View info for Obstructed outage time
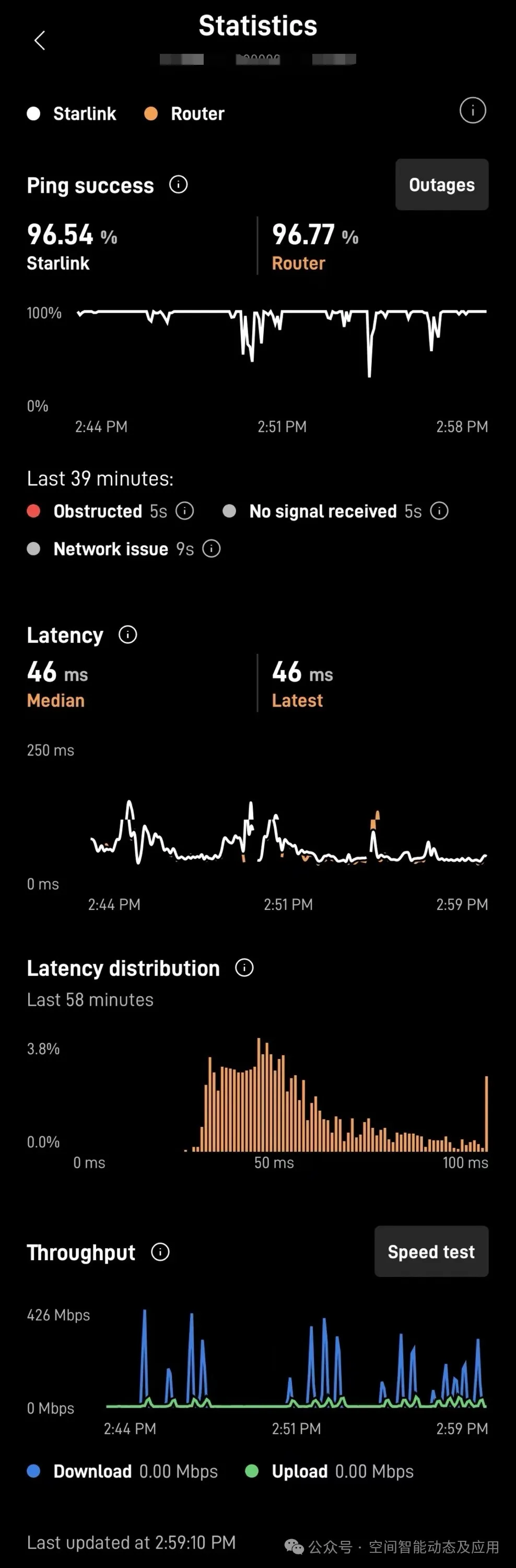The width and height of the screenshot is (516, 1568). (185, 511)
